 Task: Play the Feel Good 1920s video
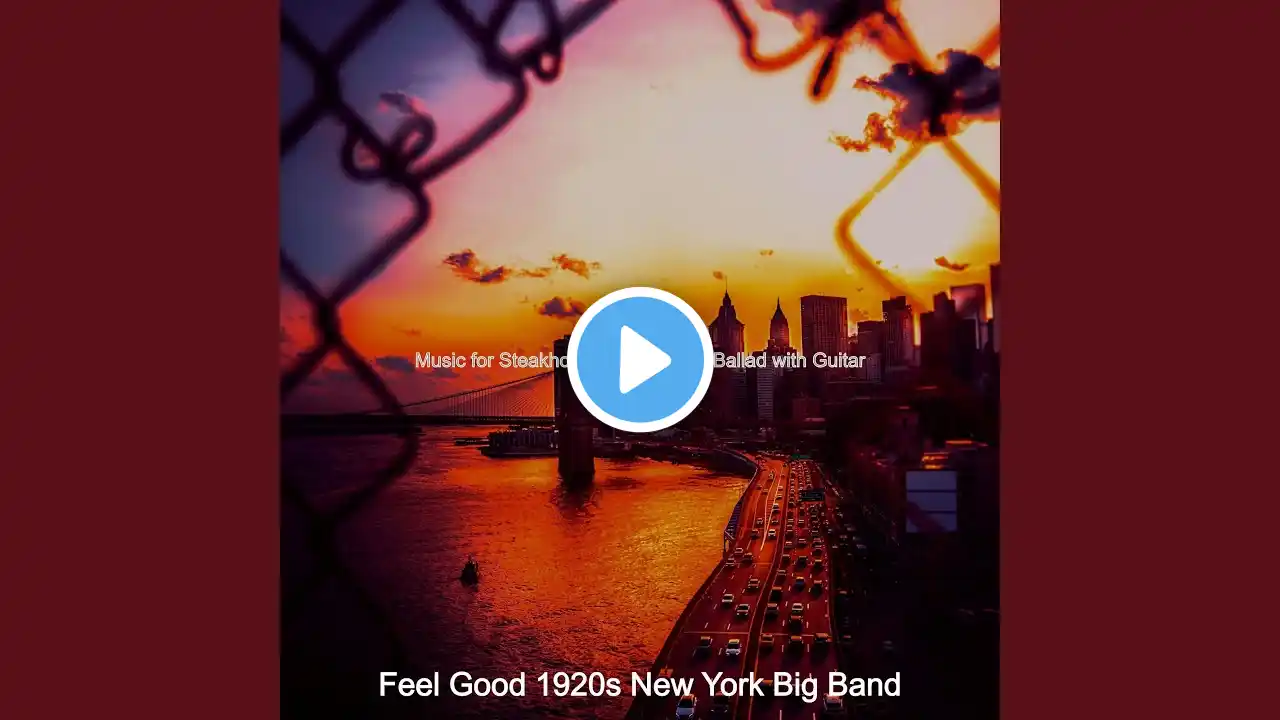click(640, 360)
